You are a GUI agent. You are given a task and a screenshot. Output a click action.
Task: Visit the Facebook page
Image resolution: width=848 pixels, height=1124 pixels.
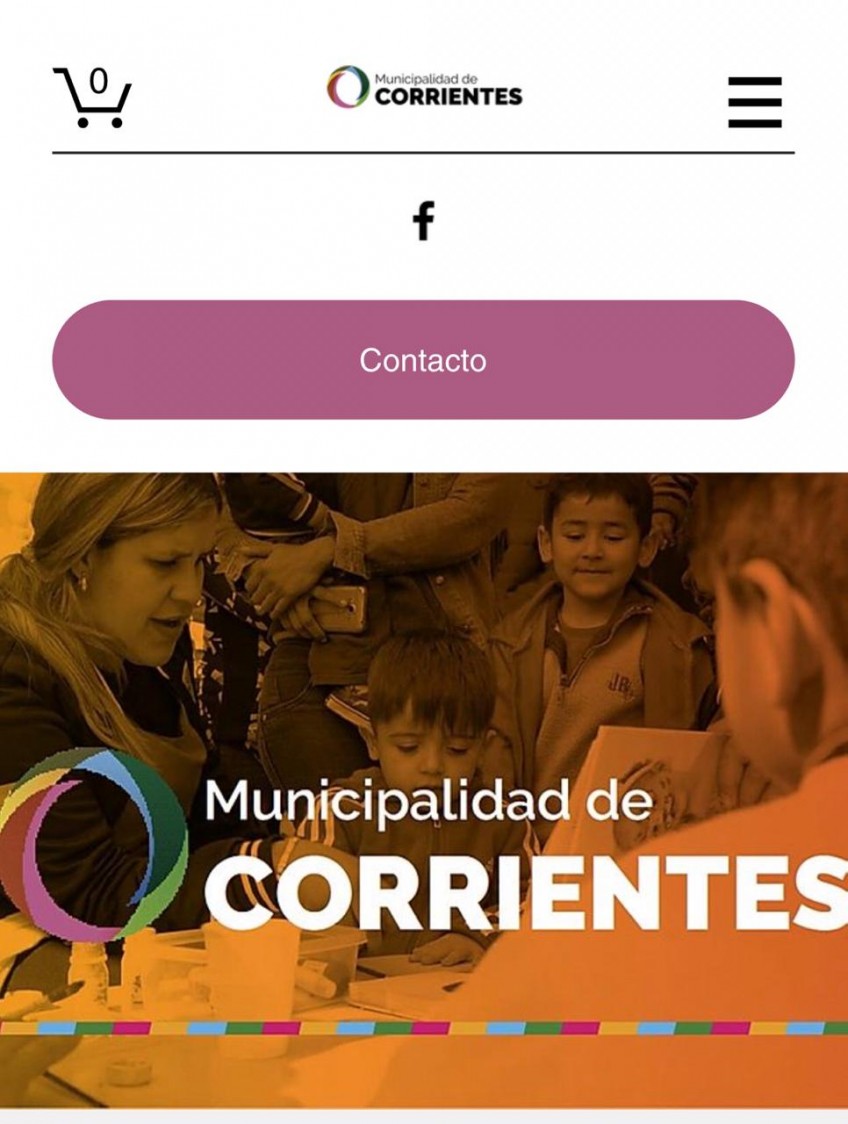pyautogui.click(x=423, y=220)
